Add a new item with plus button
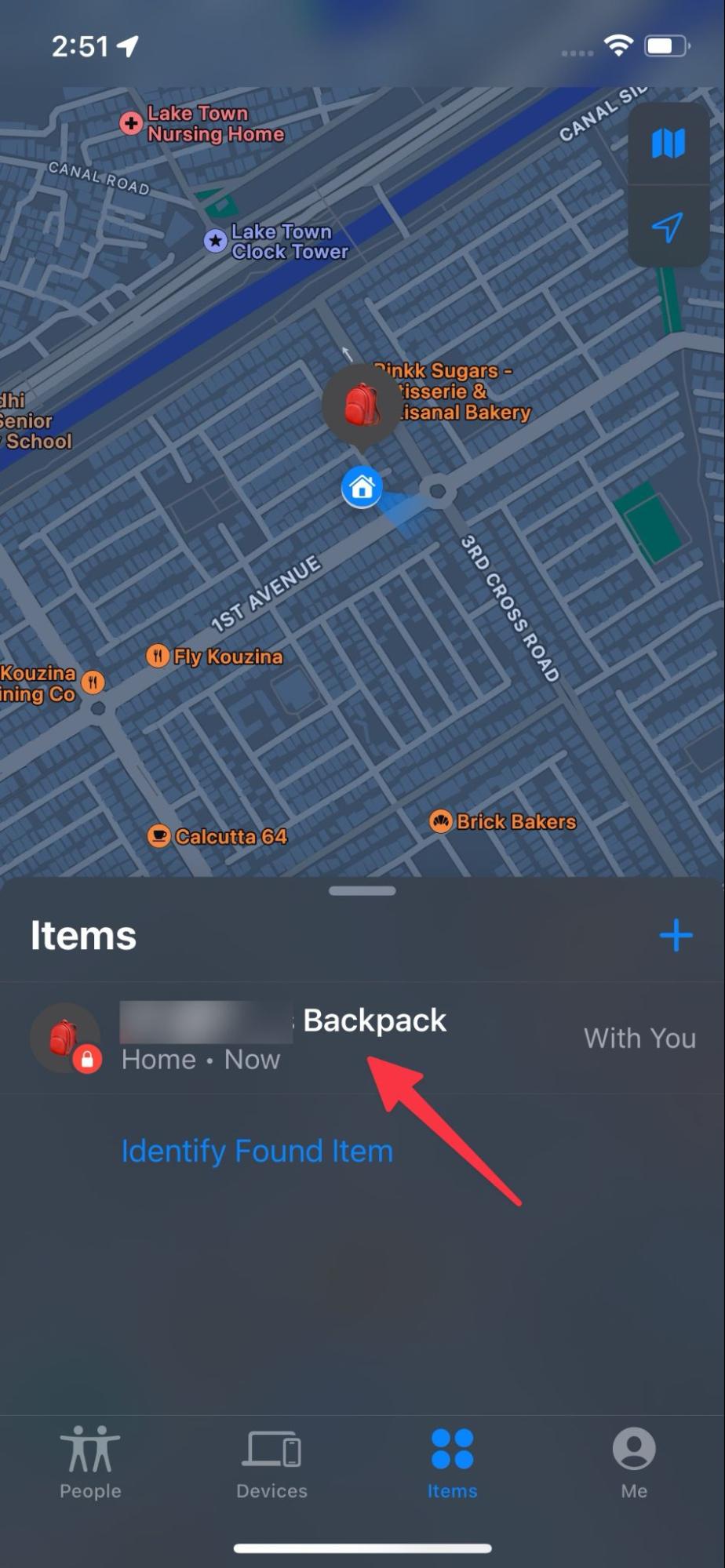The height and width of the screenshot is (1568, 725). (x=676, y=935)
